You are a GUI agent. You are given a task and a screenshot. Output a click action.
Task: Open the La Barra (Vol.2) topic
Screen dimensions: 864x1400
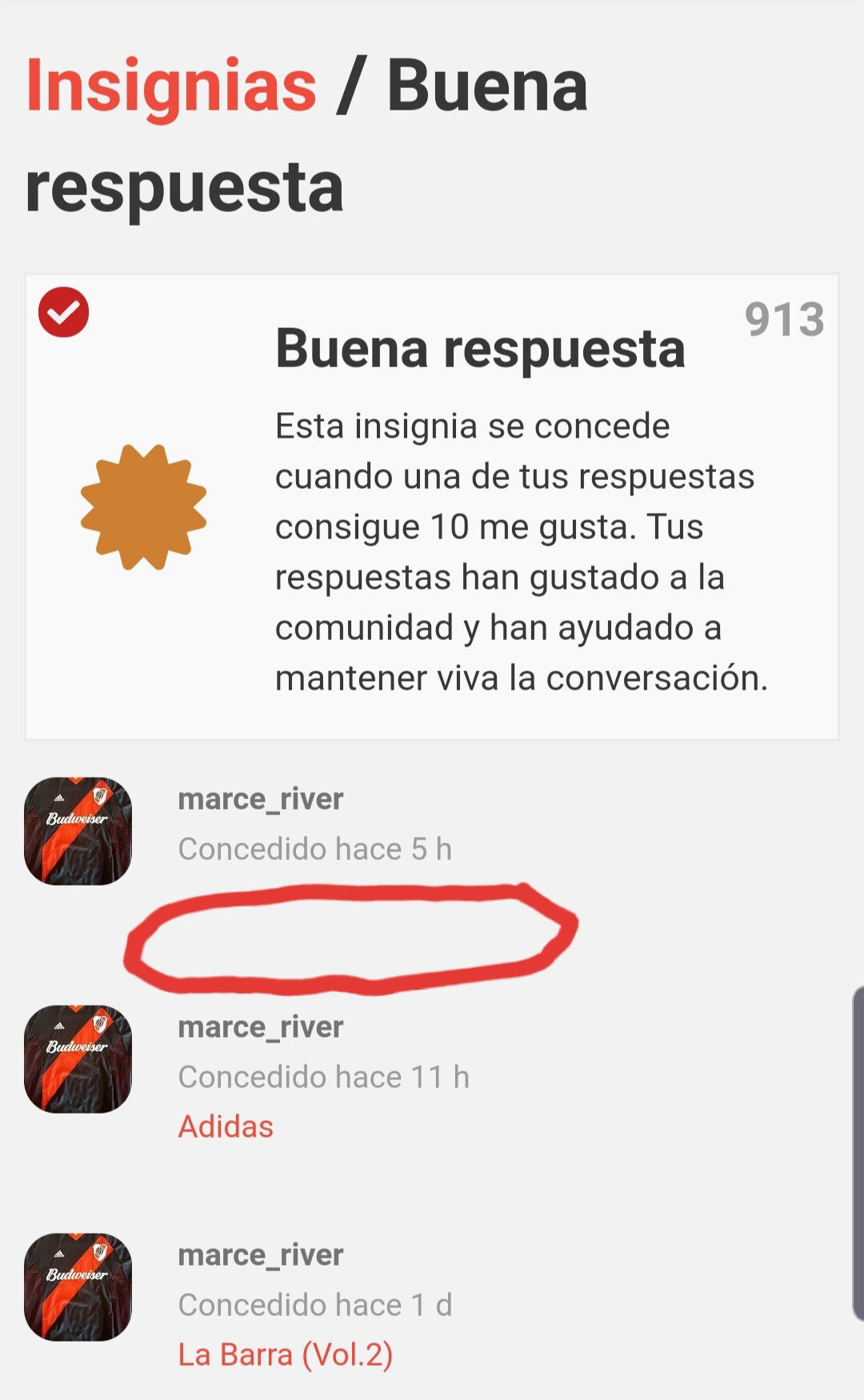(x=286, y=1354)
